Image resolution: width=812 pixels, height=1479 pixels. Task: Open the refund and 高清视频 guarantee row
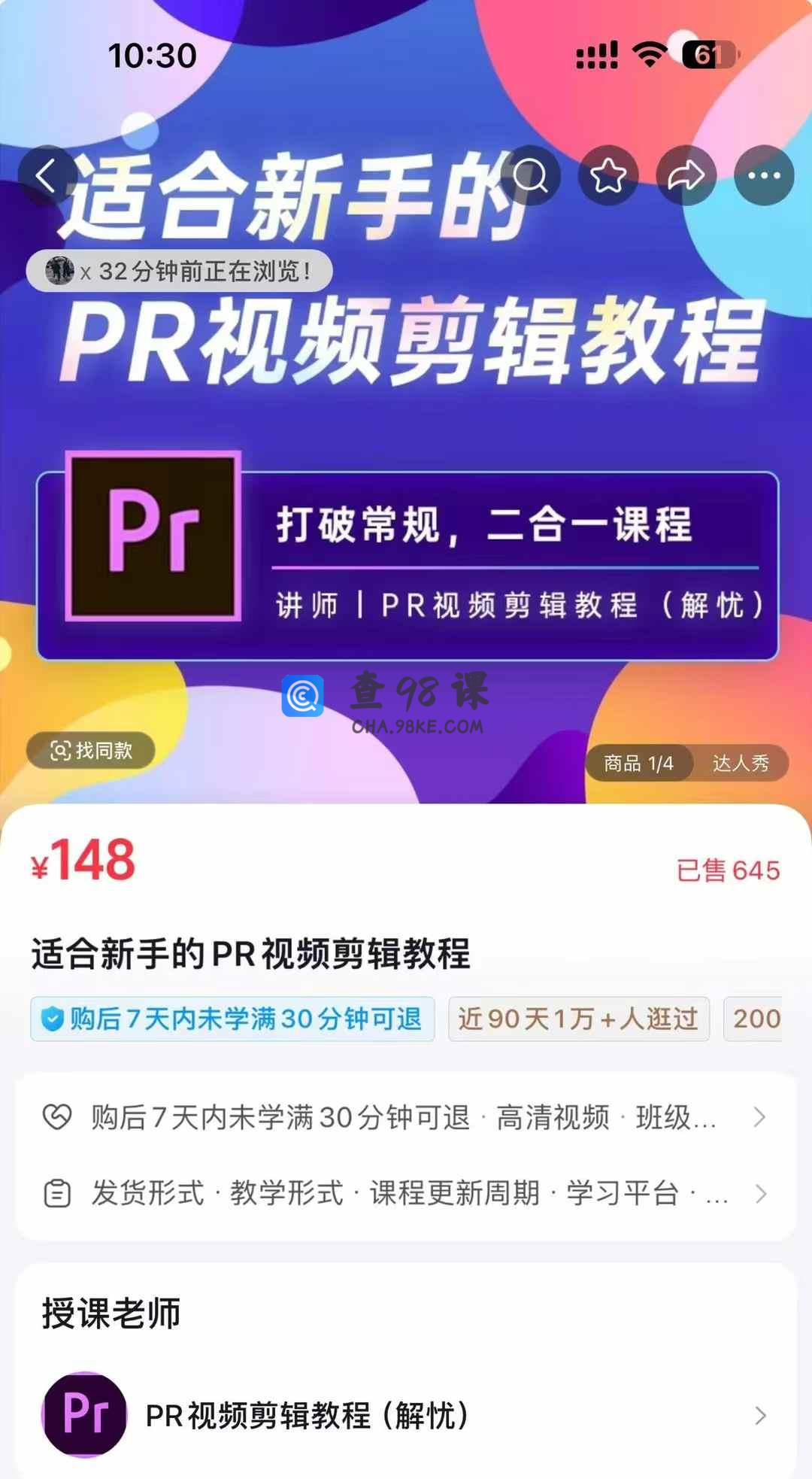[406, 1117]
